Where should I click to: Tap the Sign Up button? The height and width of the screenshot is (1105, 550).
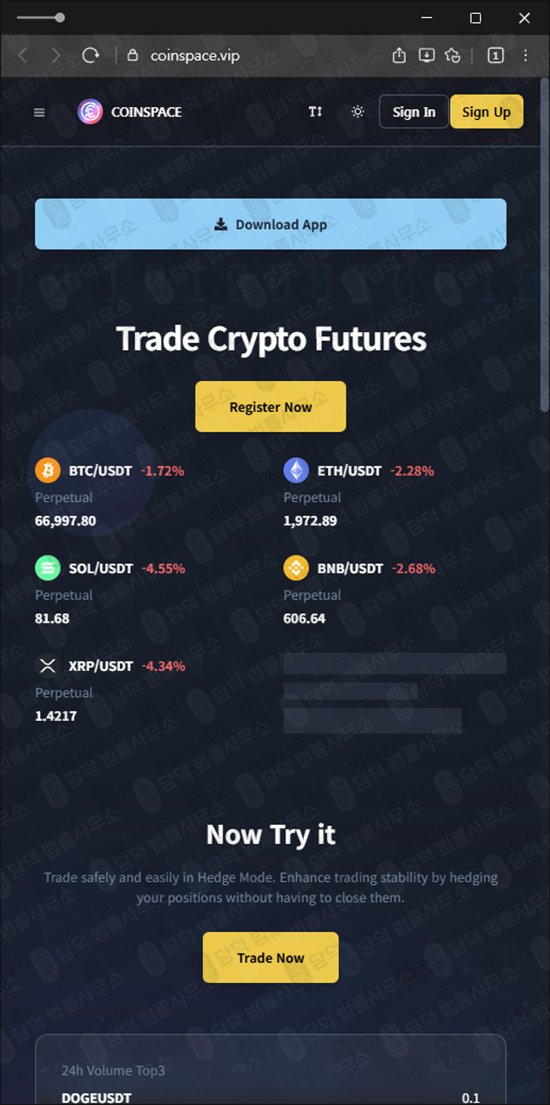pos(487,111)
